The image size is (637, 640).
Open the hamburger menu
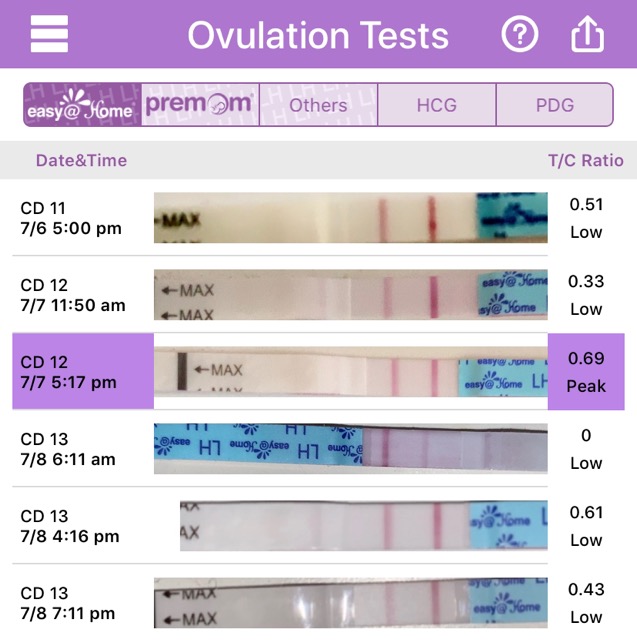coord(49,35)
